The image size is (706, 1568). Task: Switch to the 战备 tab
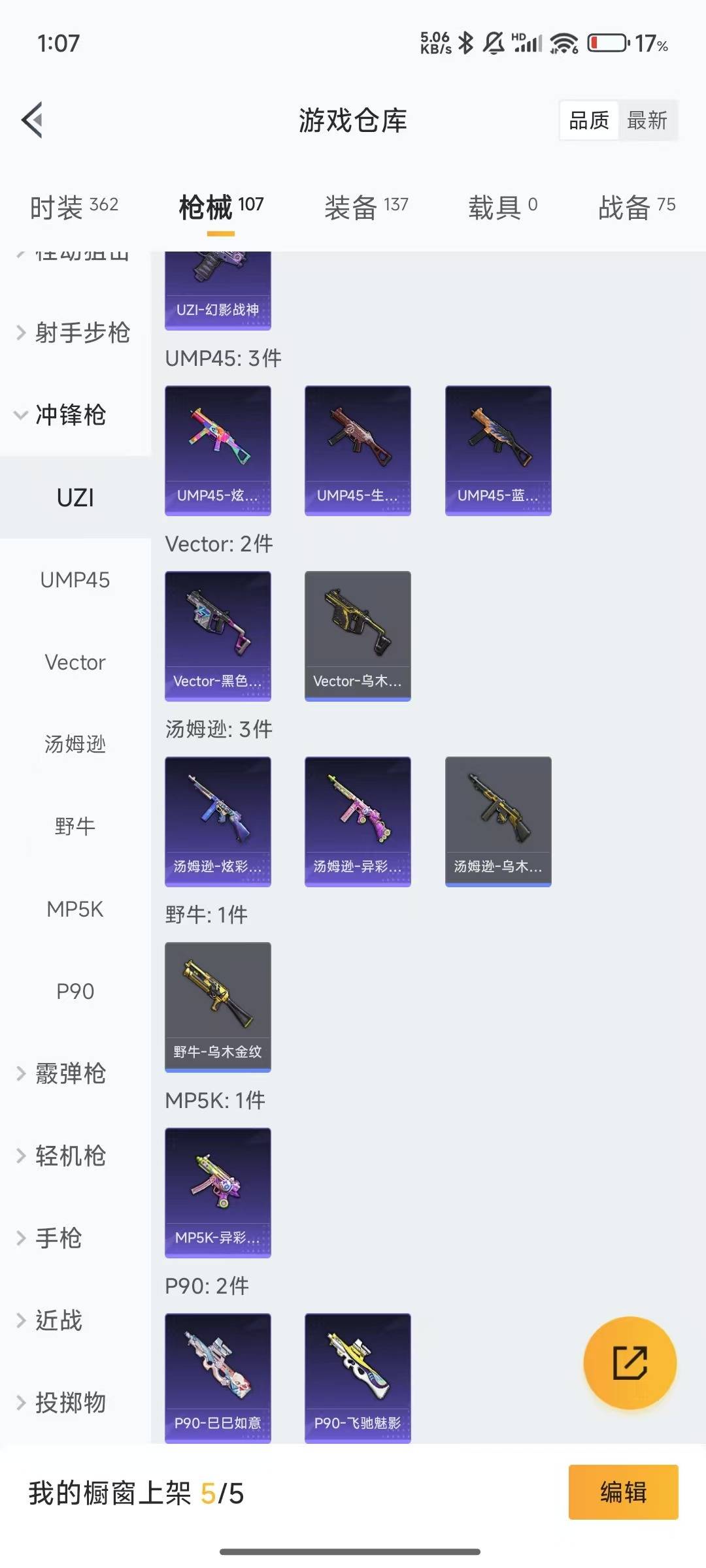click(x=637, y=207)
